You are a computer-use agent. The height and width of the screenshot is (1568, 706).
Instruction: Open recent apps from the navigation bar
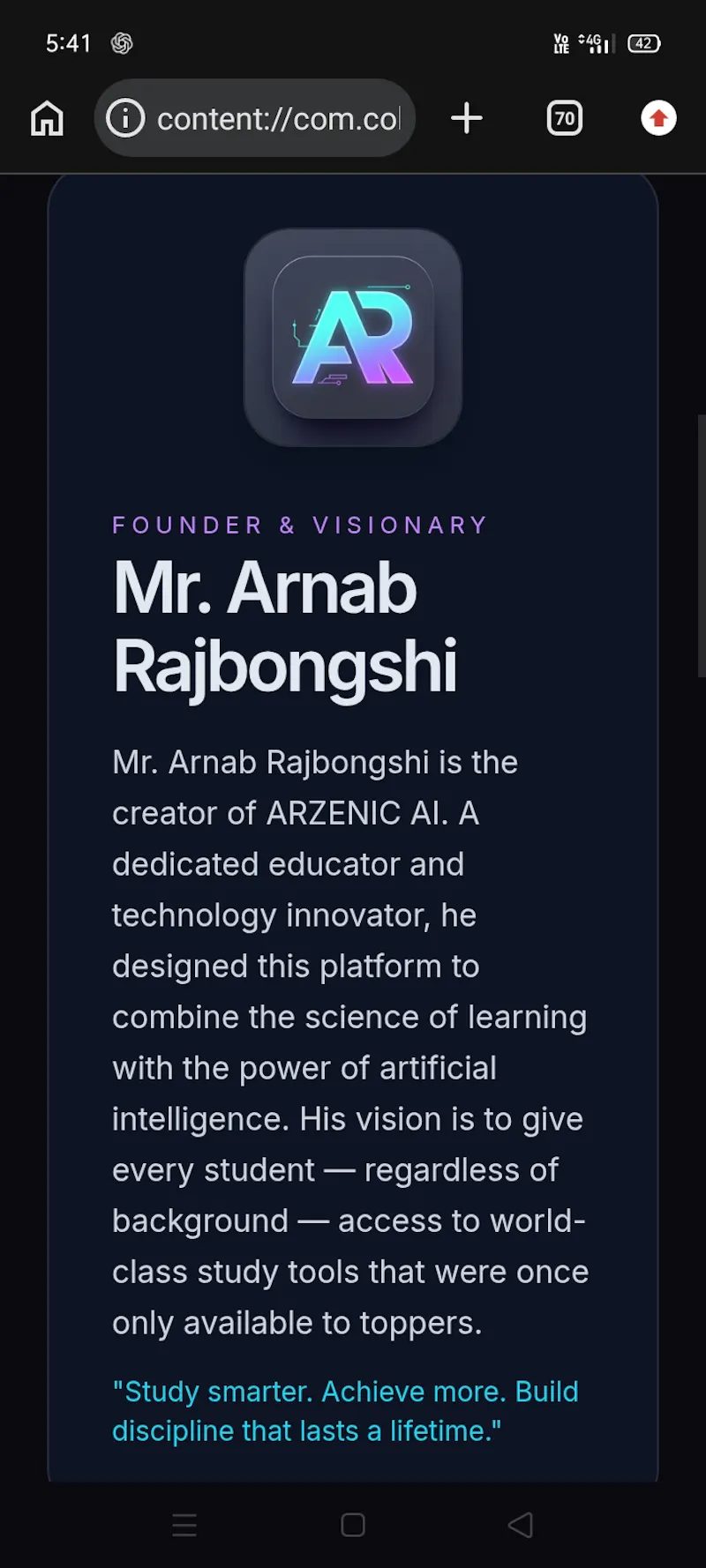pos(184,1525)
